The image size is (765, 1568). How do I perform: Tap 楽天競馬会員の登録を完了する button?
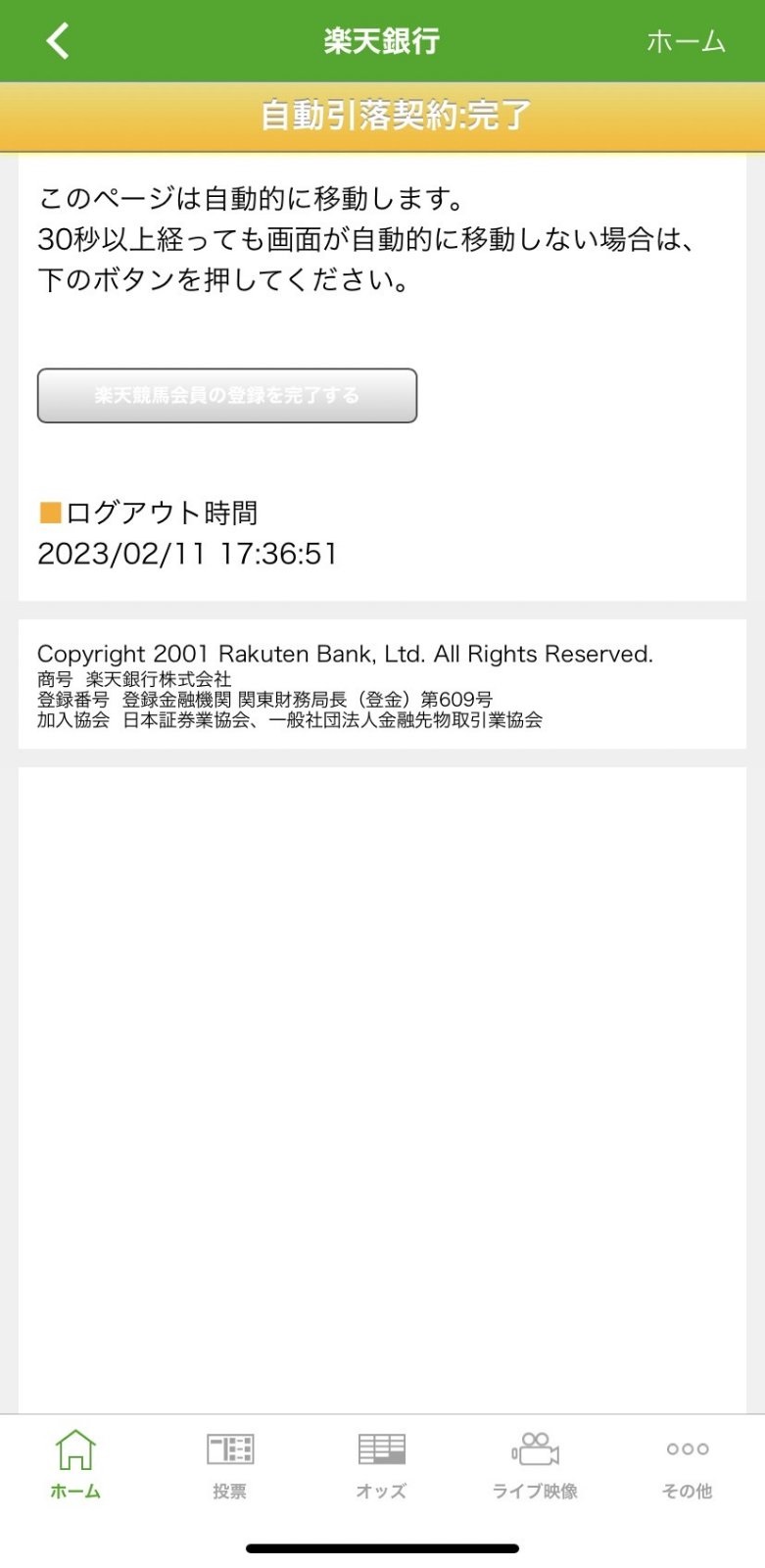click(227, 396)
